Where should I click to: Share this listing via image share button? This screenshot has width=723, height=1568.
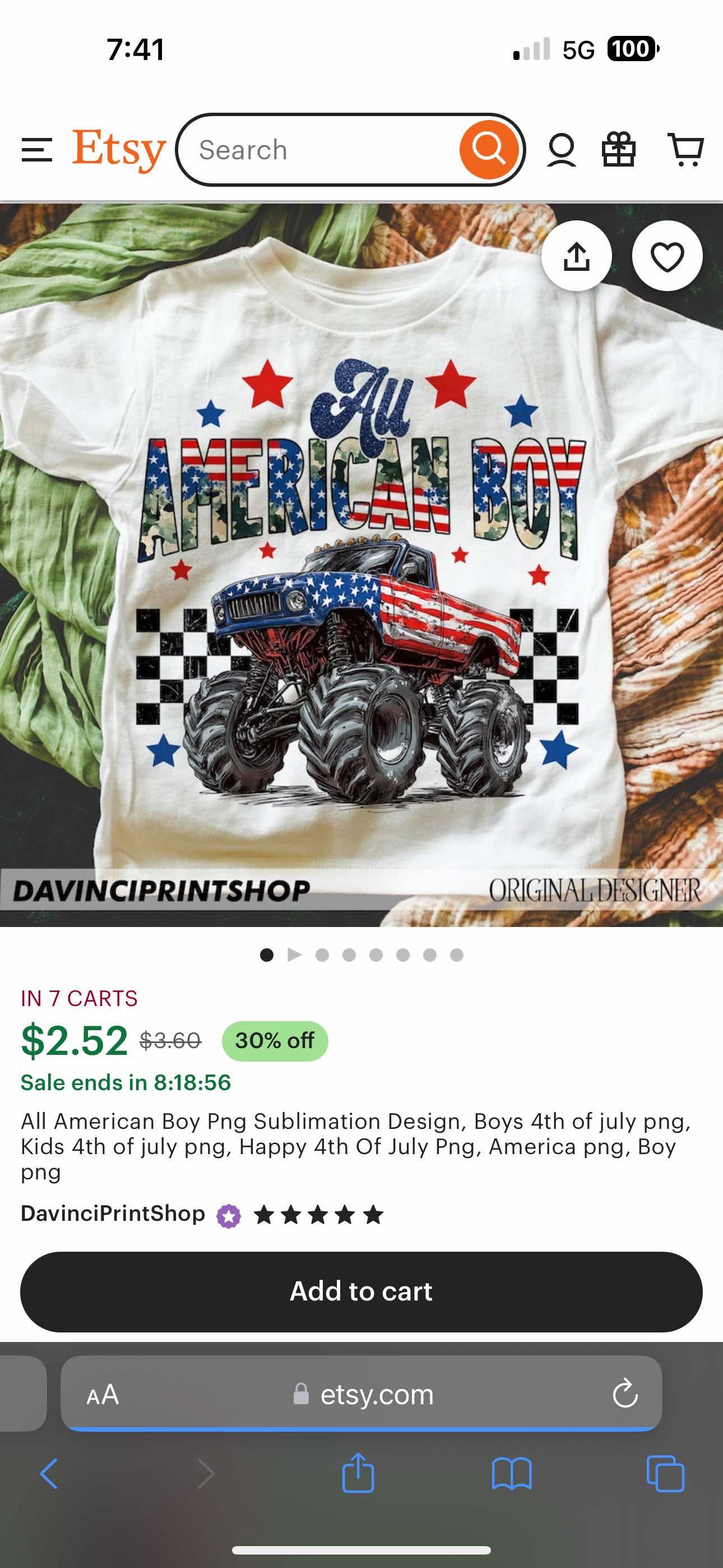576,256
